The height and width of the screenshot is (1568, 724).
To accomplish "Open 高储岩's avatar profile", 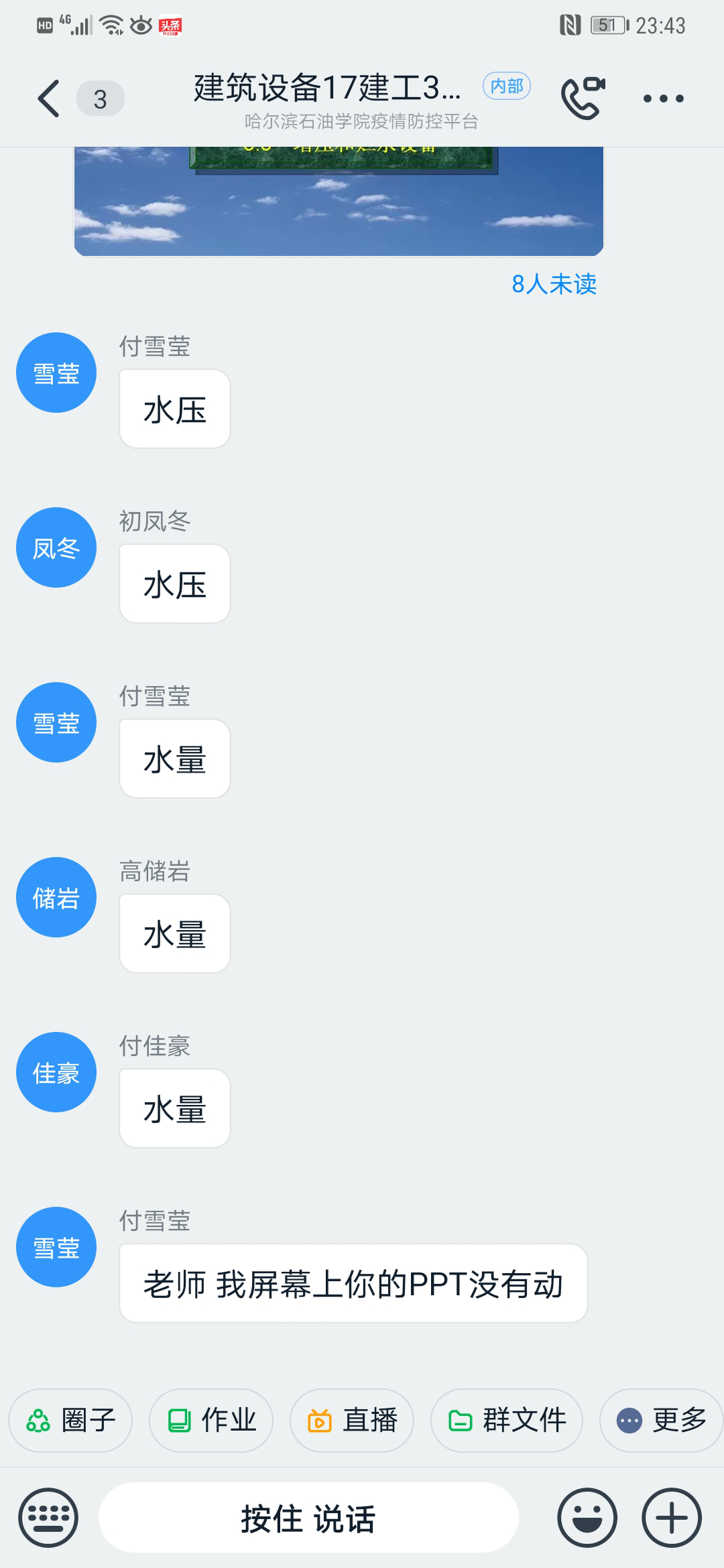I will [56, 897].
